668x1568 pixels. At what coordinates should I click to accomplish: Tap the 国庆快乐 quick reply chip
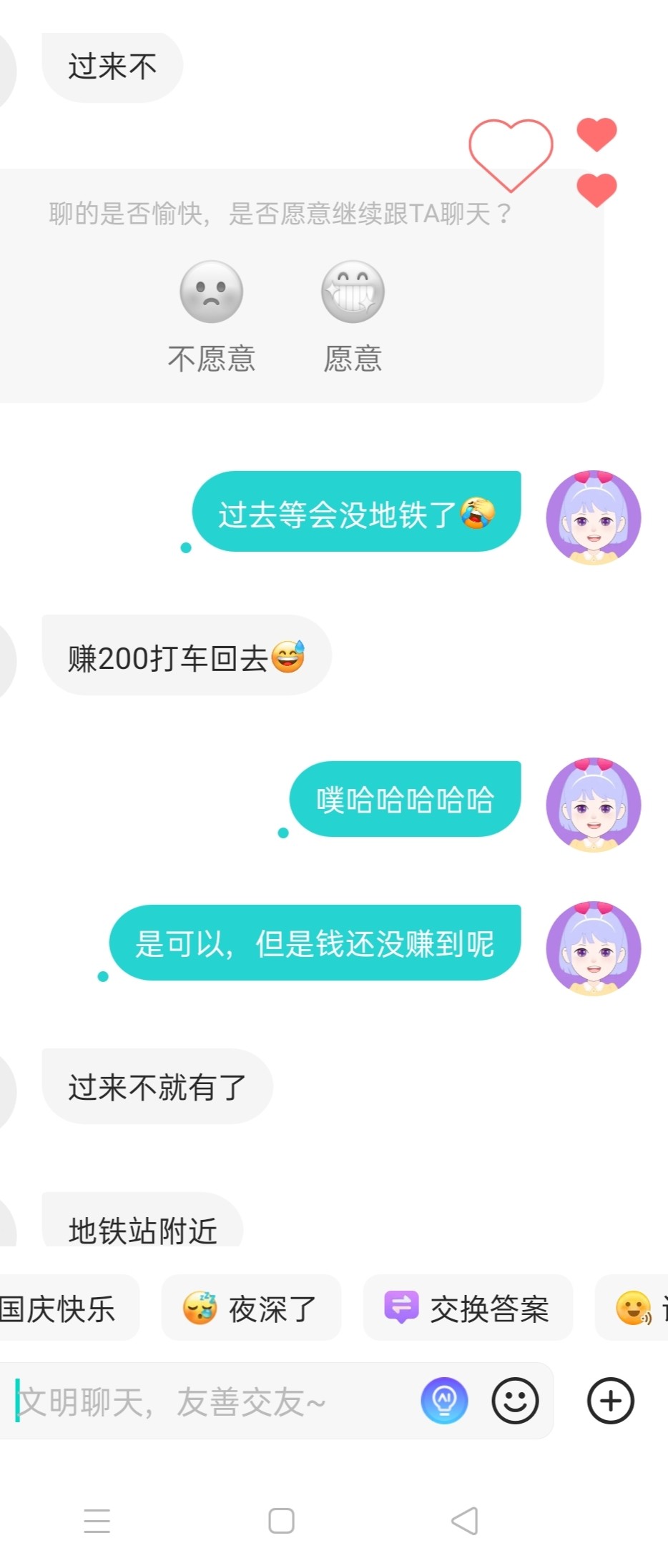(61, 1309)
